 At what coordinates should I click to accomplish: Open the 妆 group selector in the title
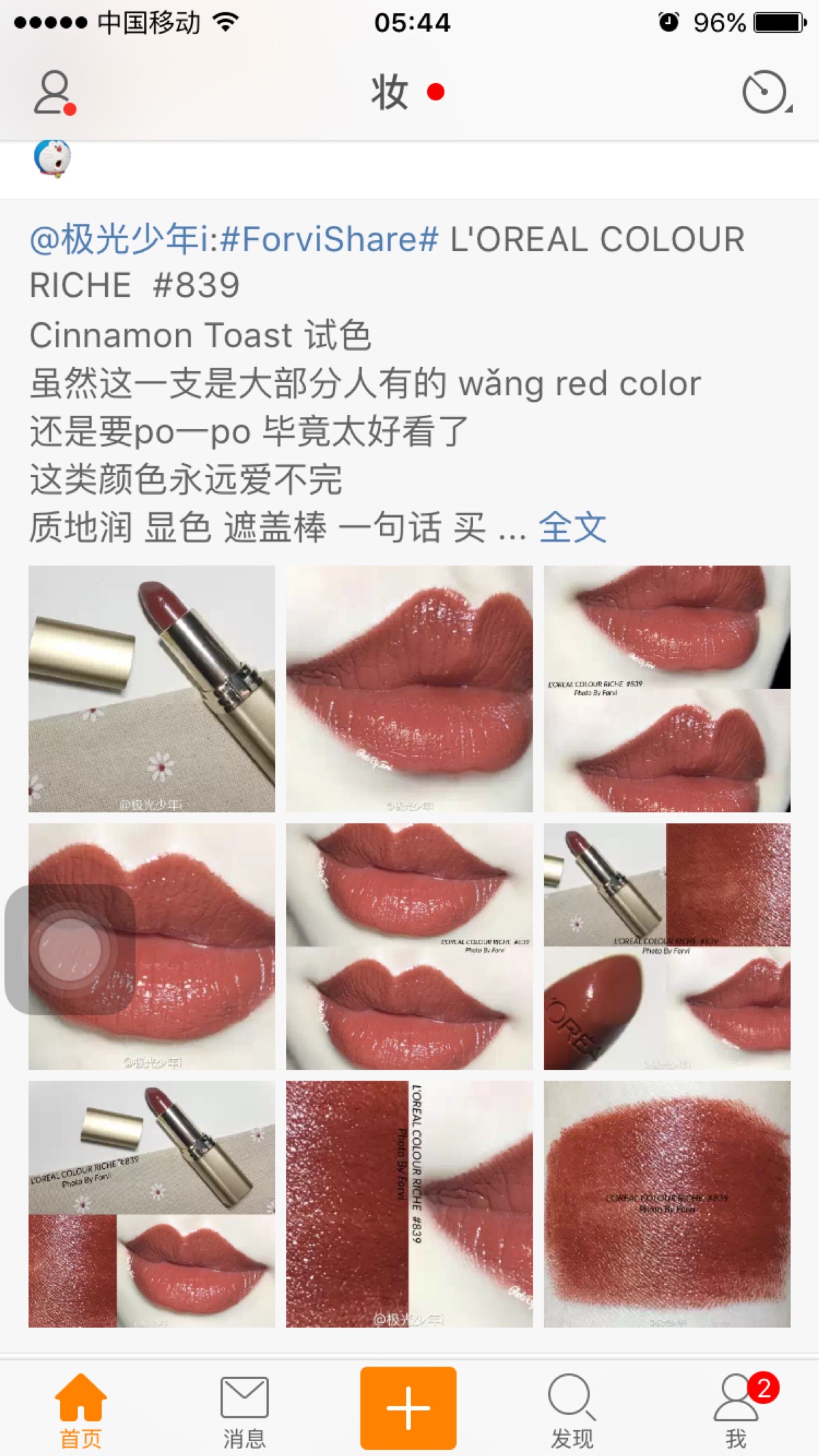point(390,93)
